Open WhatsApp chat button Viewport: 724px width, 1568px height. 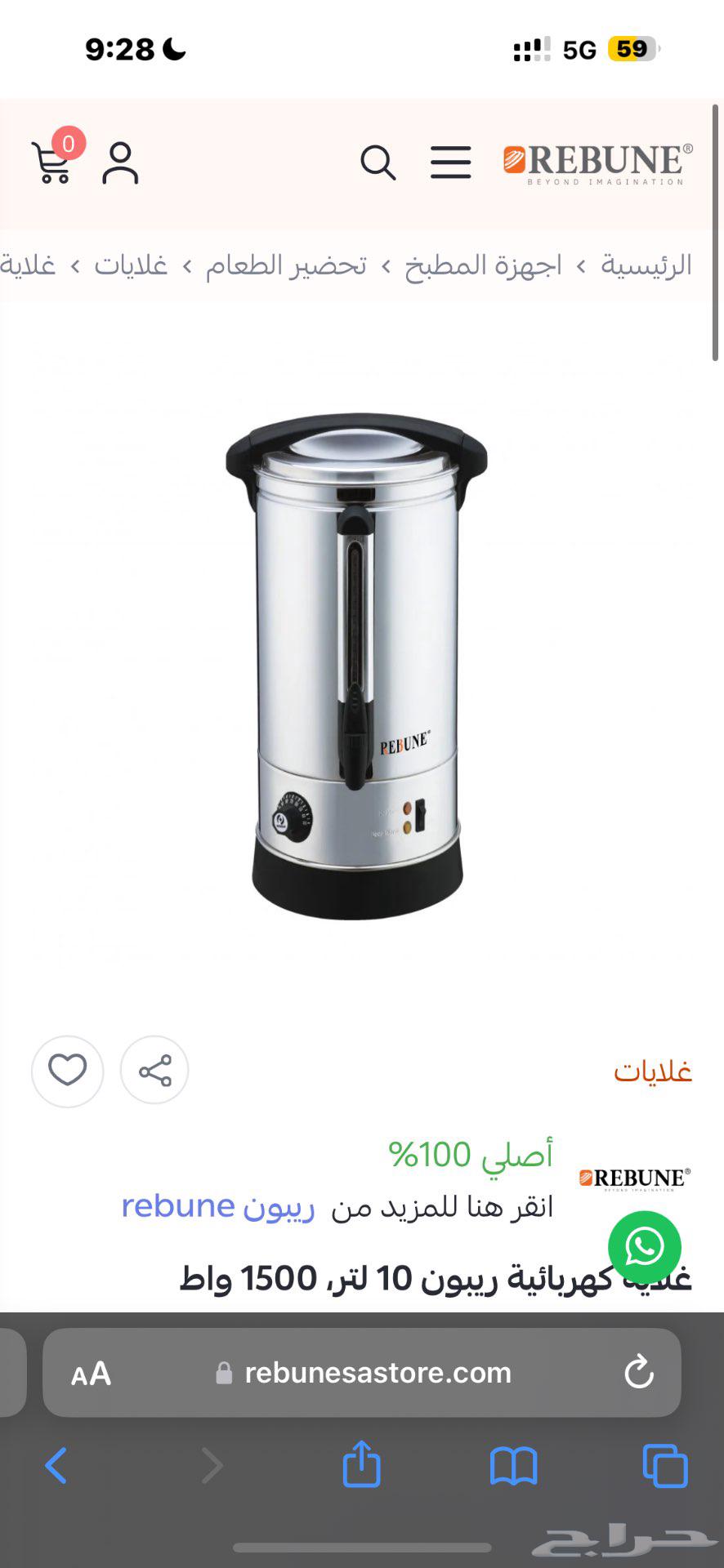[x=644, y=1247]
